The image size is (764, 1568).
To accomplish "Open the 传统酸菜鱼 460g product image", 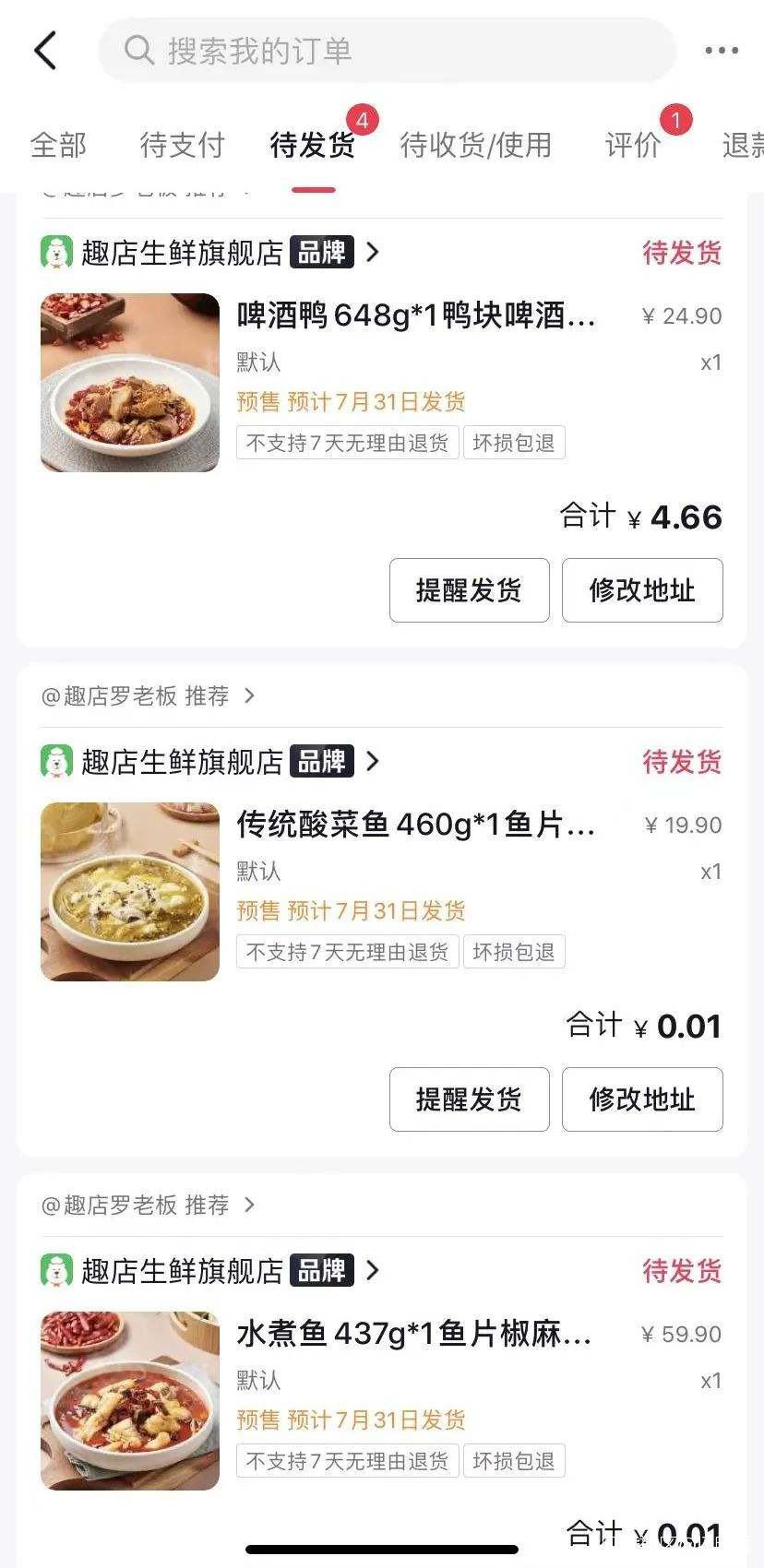I will 130,892.
